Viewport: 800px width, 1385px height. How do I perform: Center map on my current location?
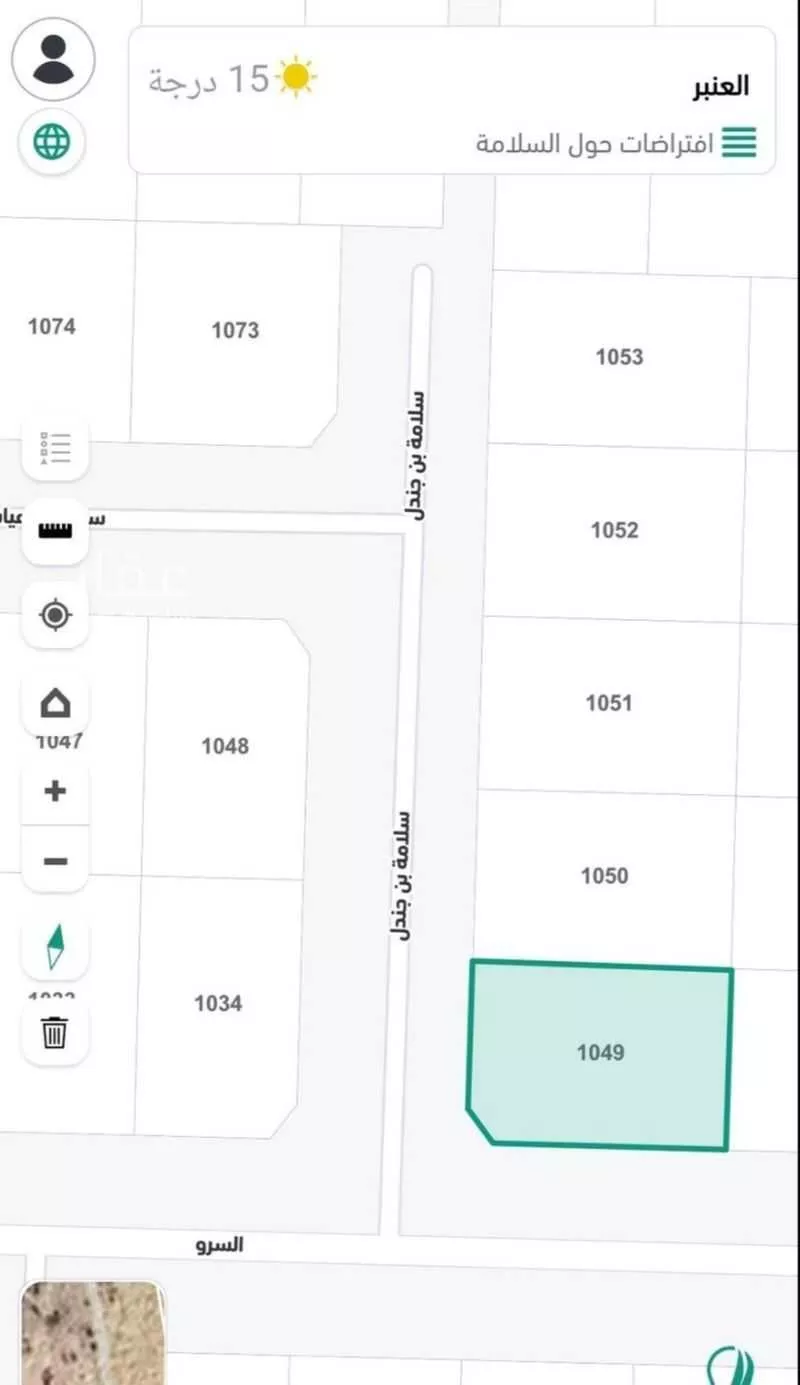[56, 614]
